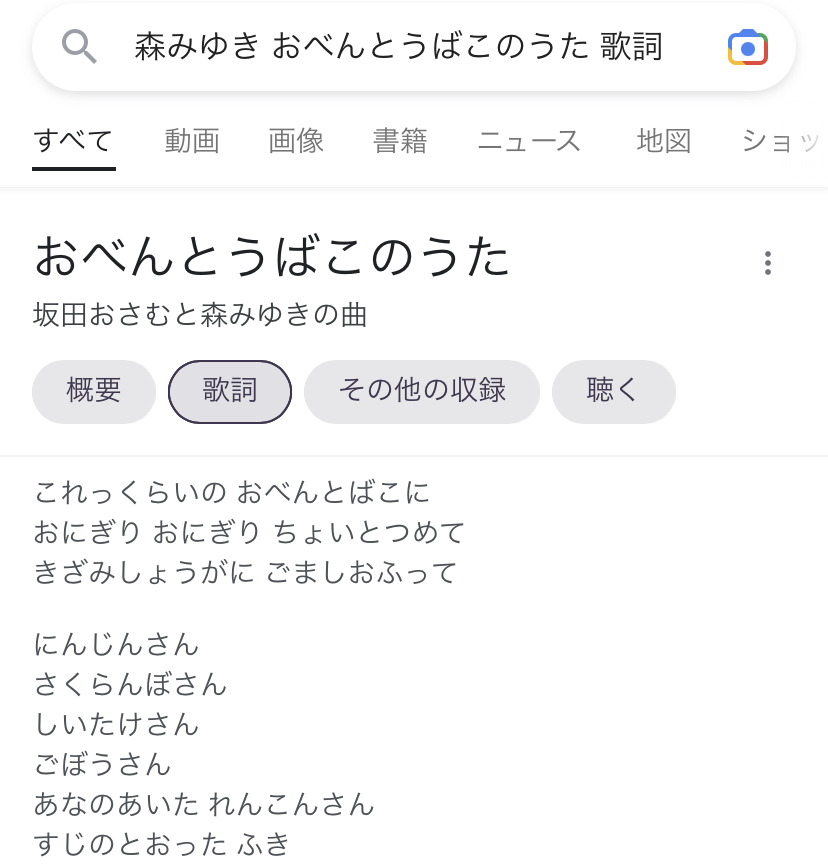828x866 pixels.
Task: Switch to the 動画 tab
Action: (x=192, y=141)
